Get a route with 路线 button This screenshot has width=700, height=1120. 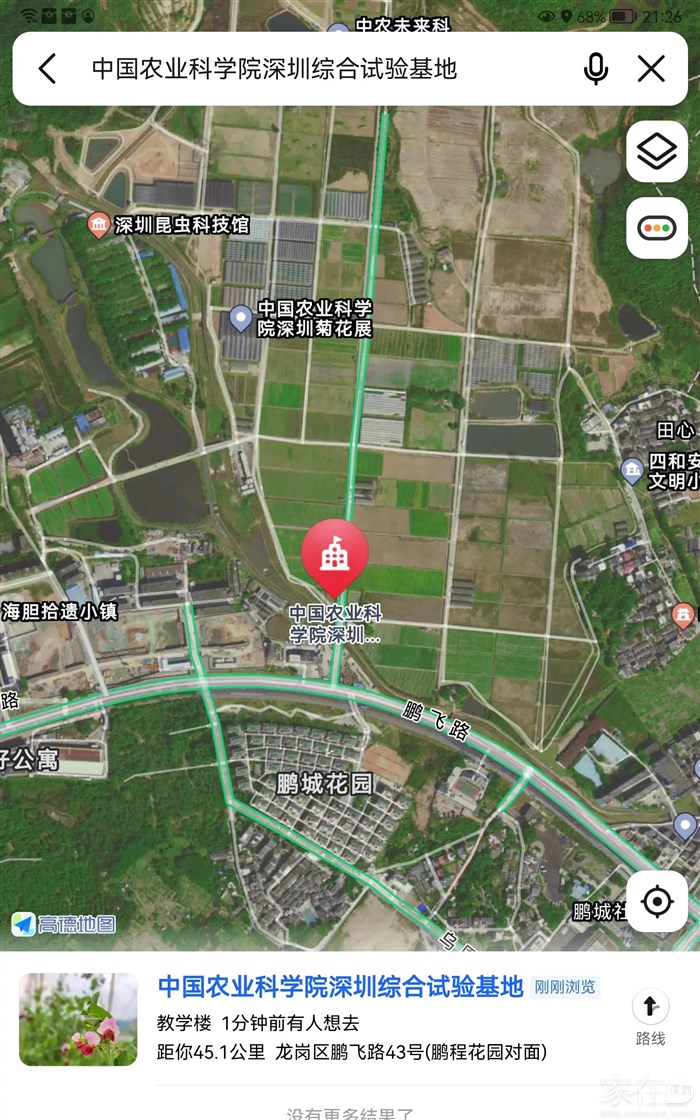coord(650,1017)
